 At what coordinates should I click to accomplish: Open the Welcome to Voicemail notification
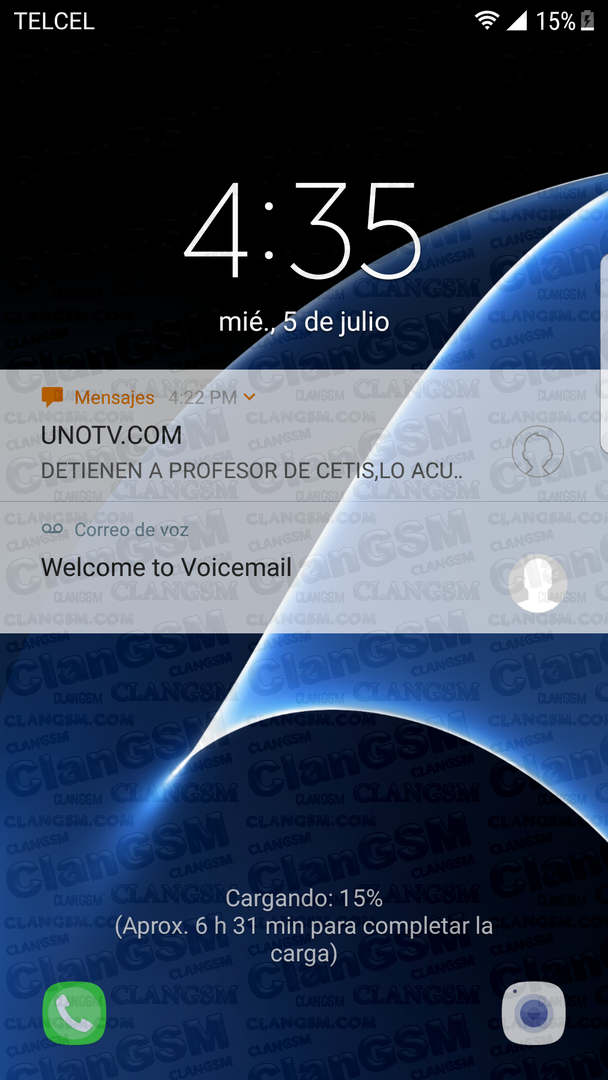click(x=304, y=568)
